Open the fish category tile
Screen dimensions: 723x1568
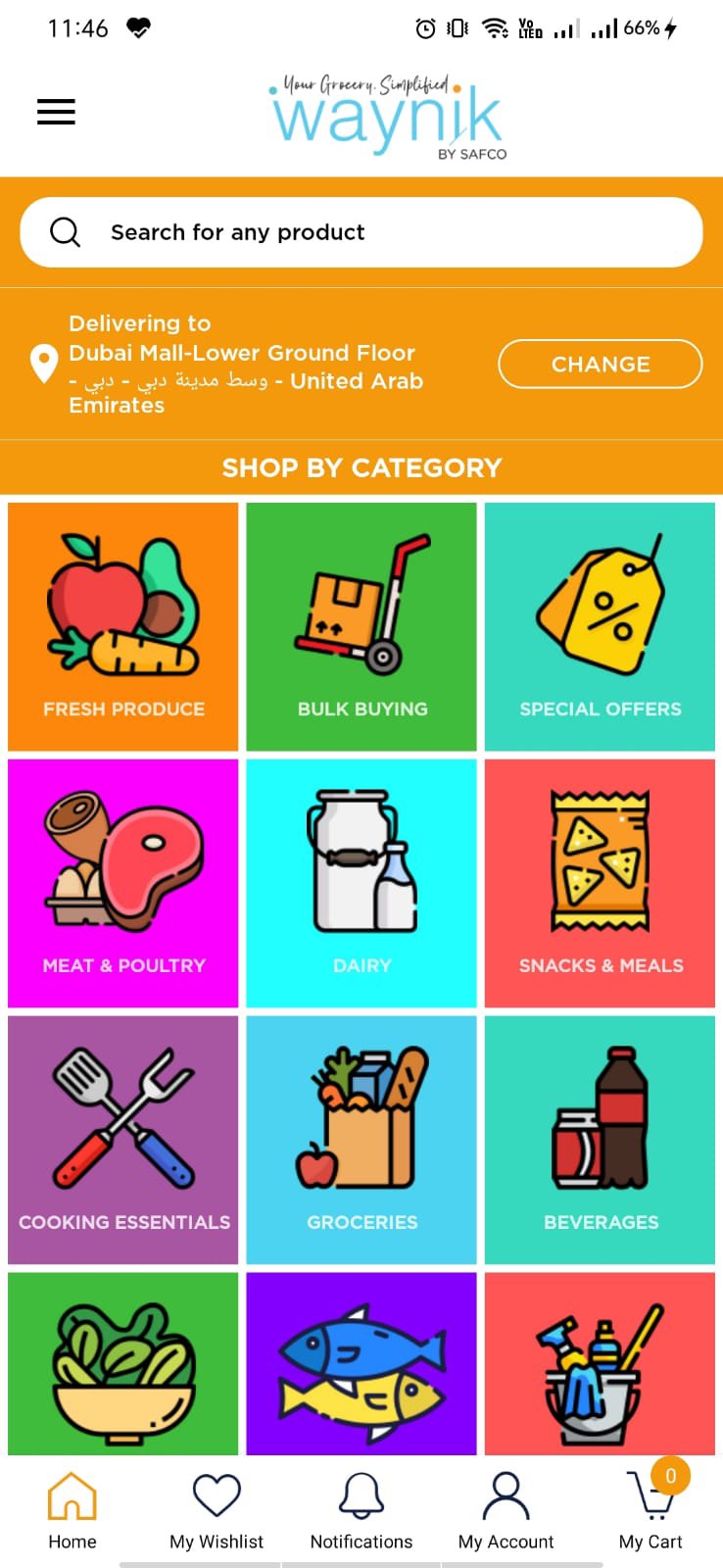click(x=361, y=1364)
